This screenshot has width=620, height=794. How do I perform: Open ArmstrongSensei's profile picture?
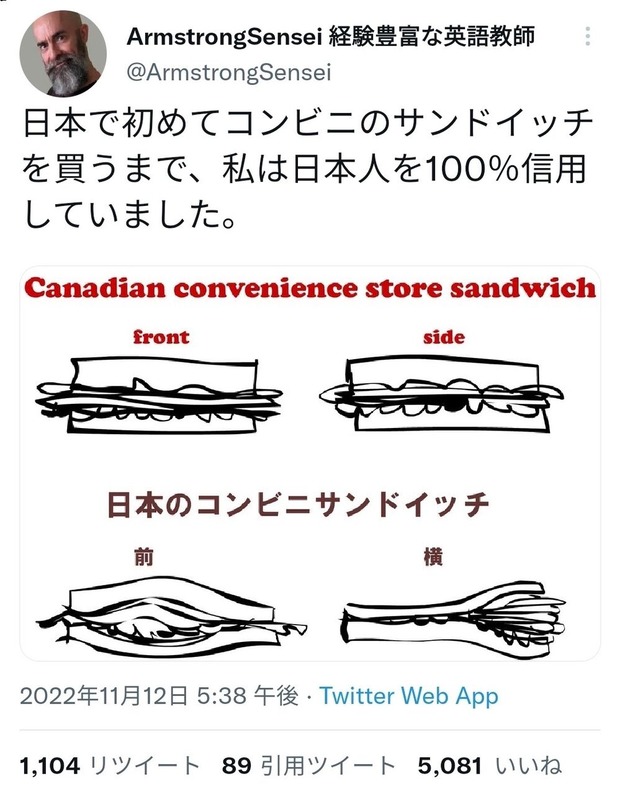[63, 54]
